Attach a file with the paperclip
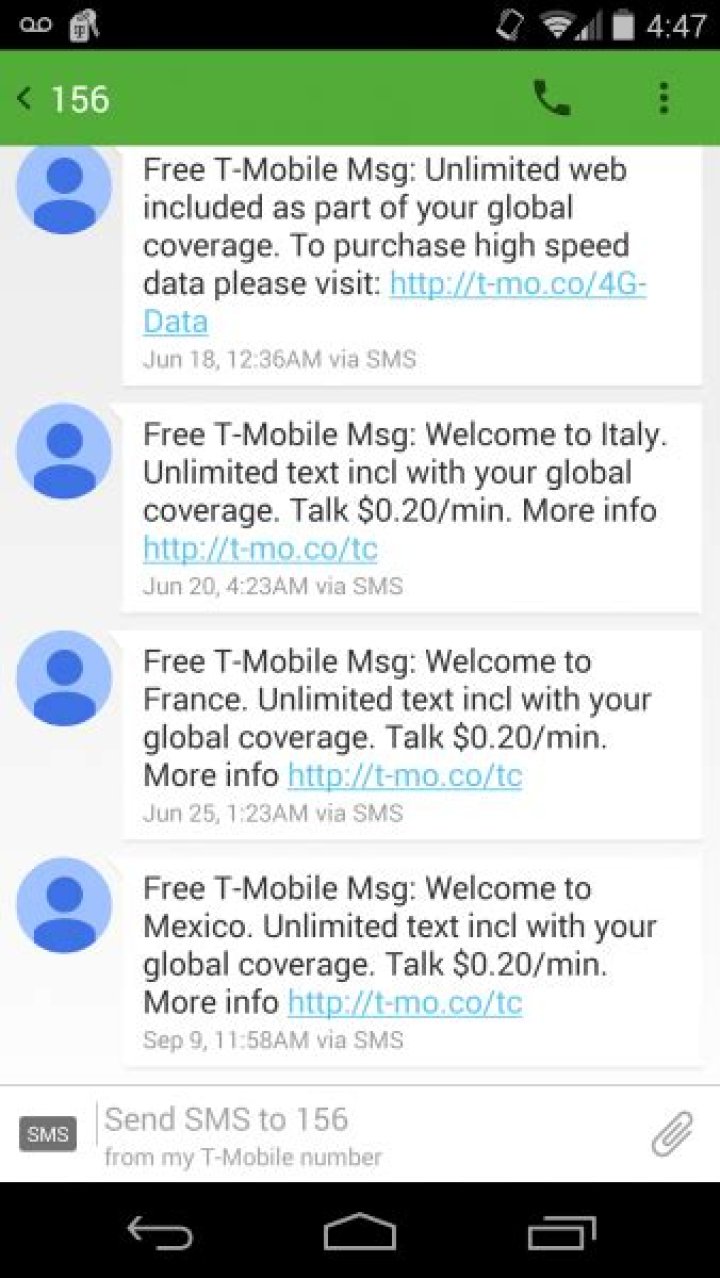 point(672,1133)
